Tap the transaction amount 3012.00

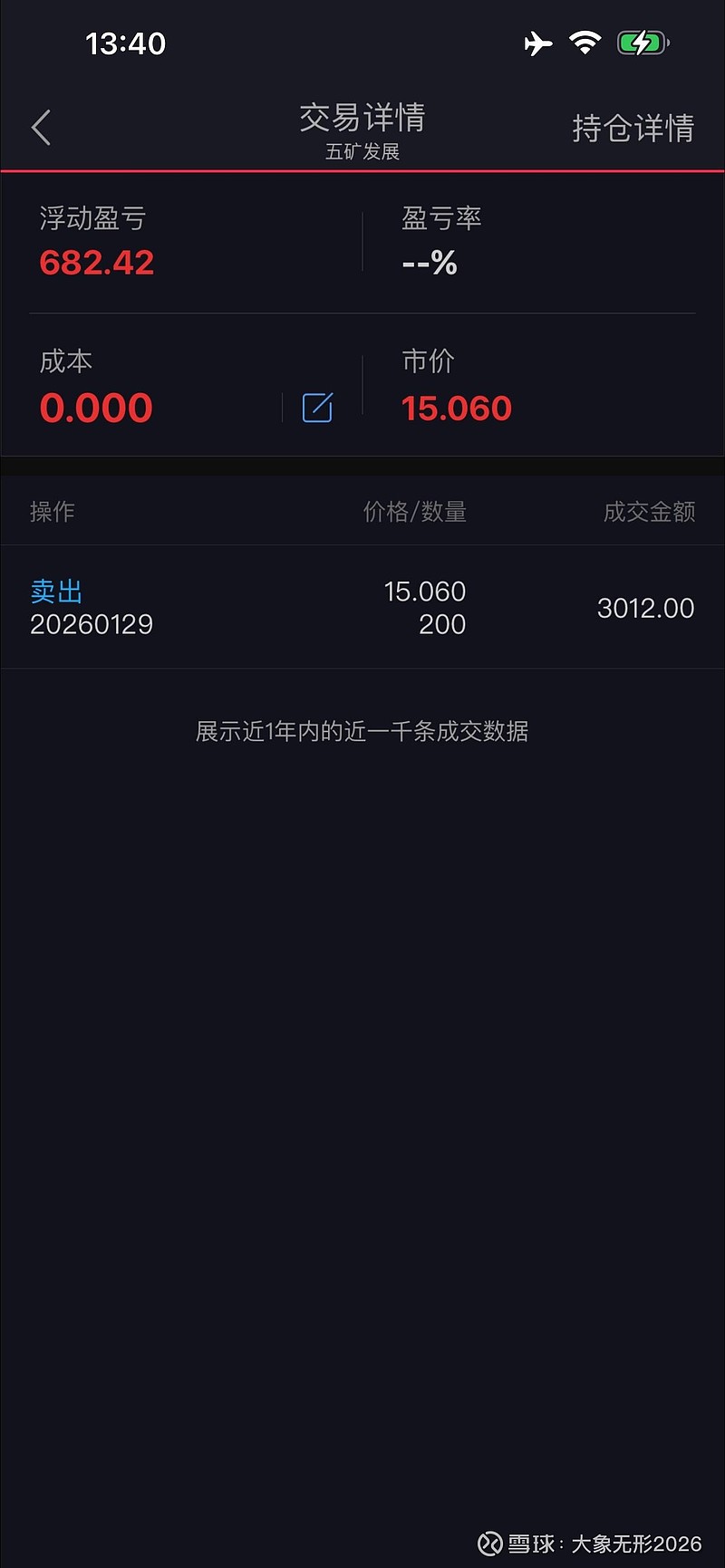[644, 607]
